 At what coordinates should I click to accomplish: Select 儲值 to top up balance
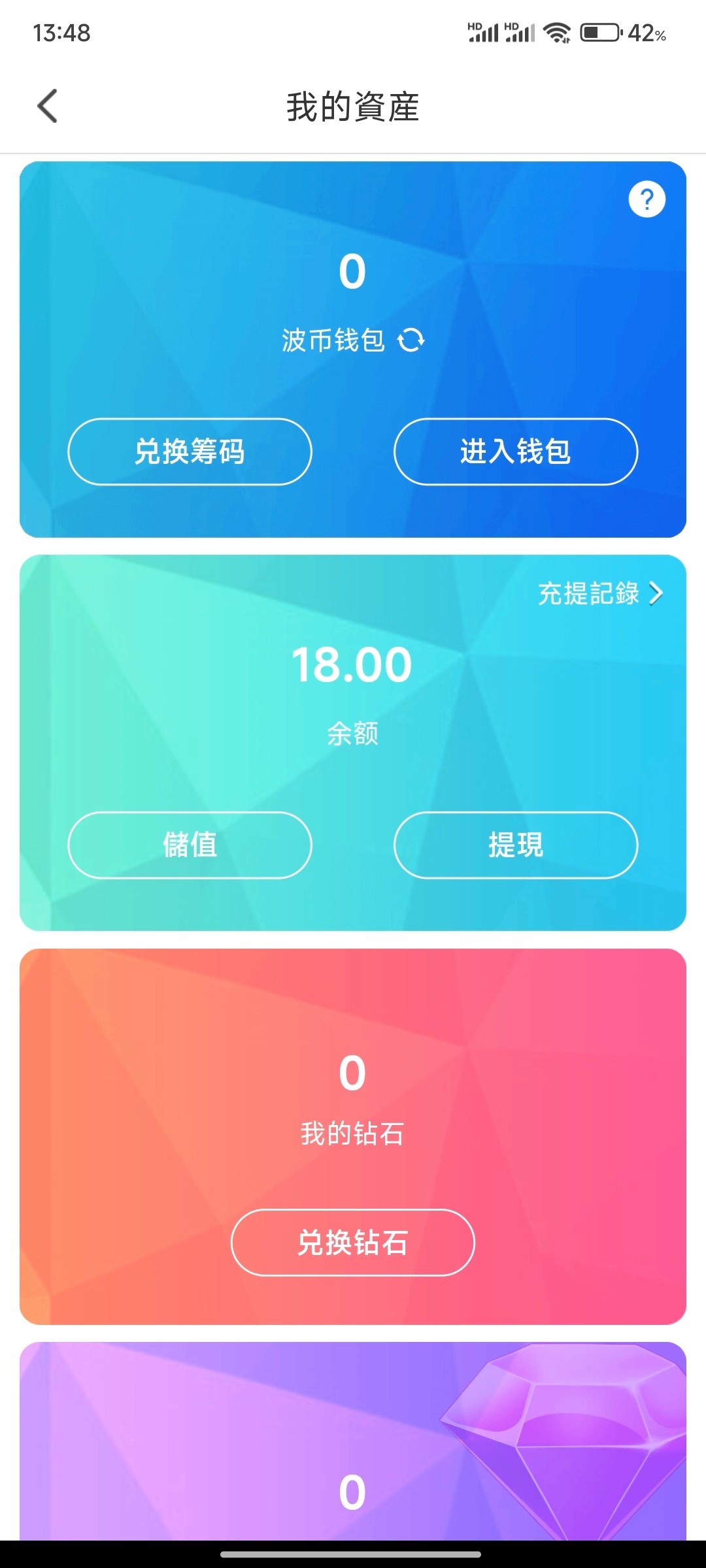point(190,845)
